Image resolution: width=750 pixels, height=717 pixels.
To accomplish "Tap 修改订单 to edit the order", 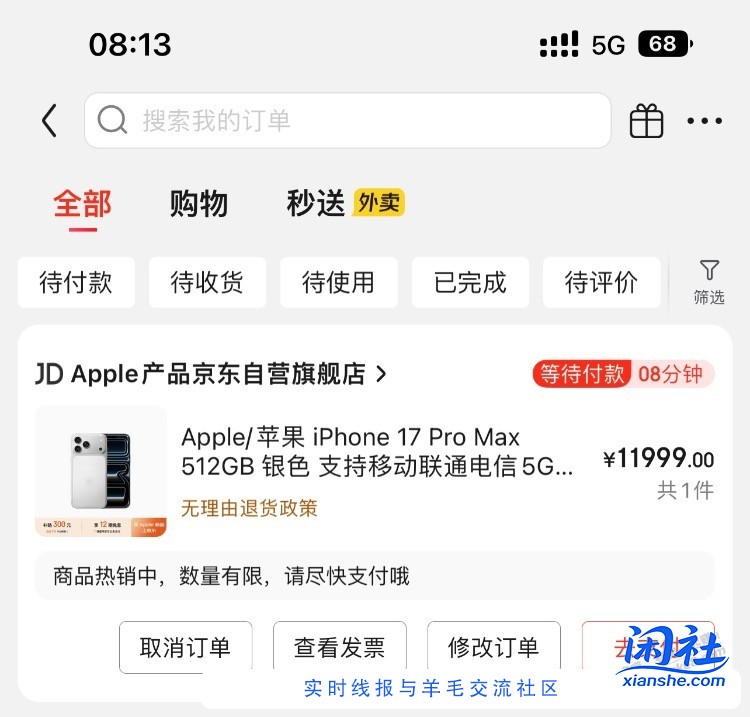I will tap(493, 647).
